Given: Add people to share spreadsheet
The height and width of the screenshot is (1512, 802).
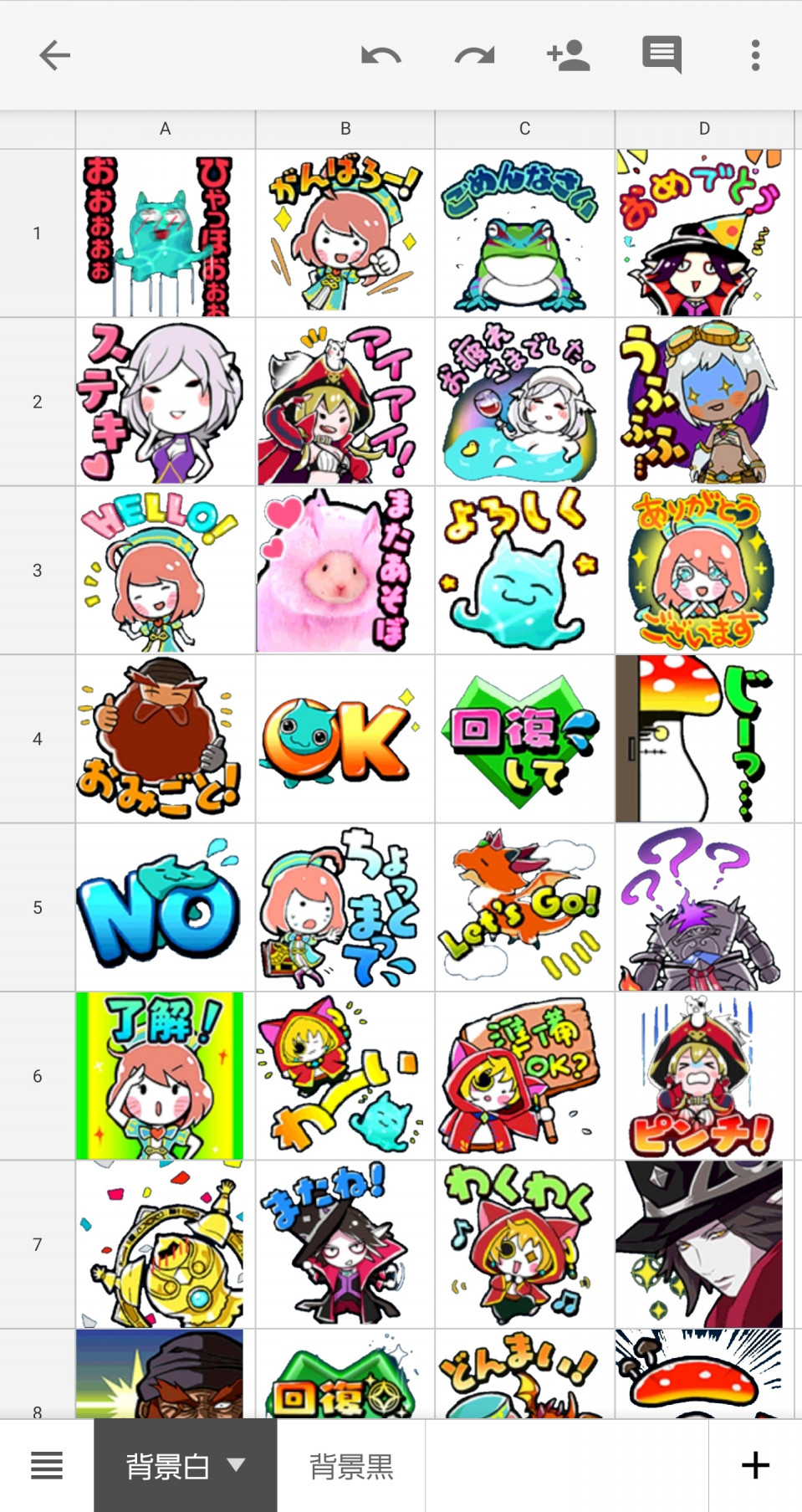Looking at the screenshot, I should (568, 55).
